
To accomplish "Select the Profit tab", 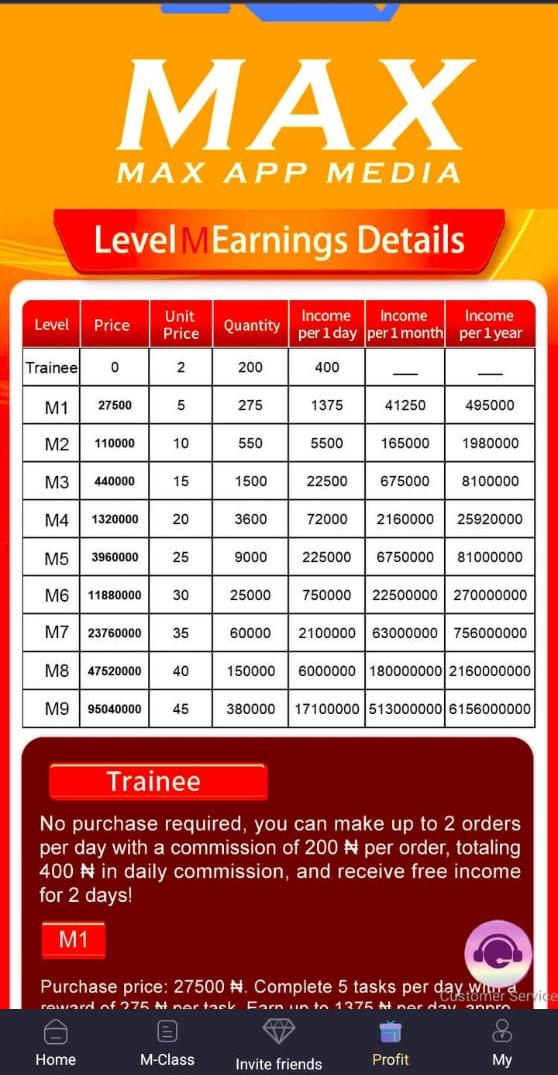I will point(391,1042).
